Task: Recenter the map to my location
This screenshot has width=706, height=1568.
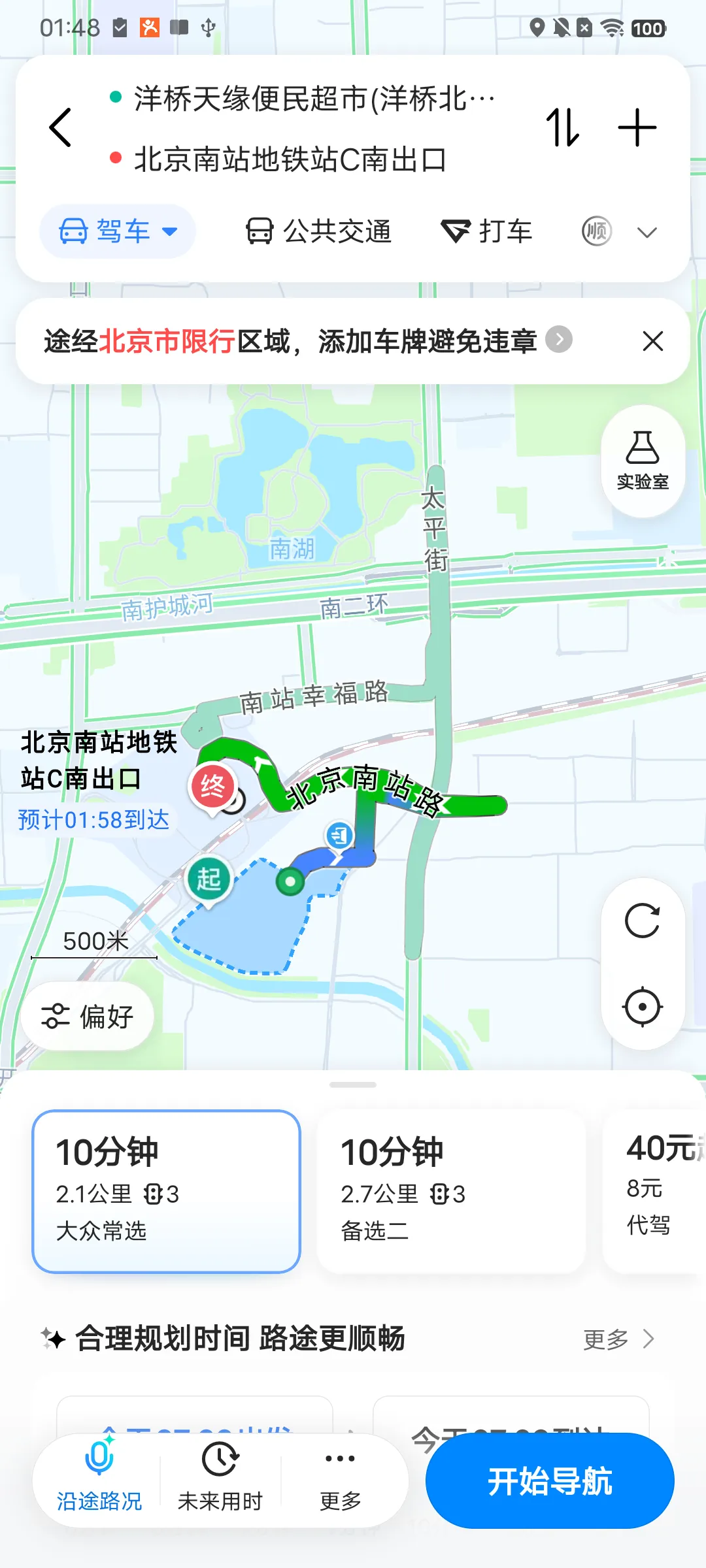Action: [x=643, y=1007]
